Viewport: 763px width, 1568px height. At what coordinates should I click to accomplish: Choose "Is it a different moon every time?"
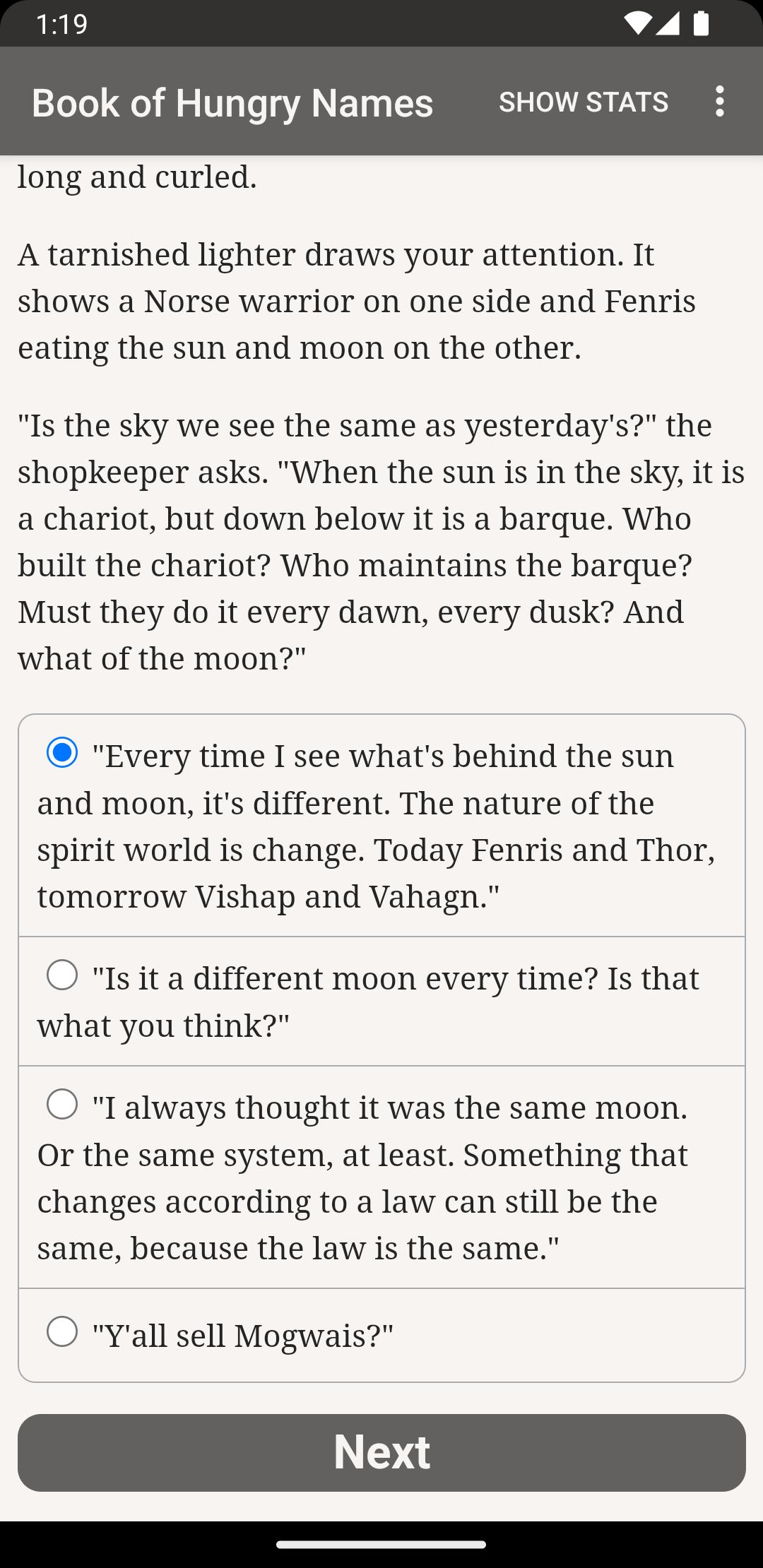coord(381,1002)
